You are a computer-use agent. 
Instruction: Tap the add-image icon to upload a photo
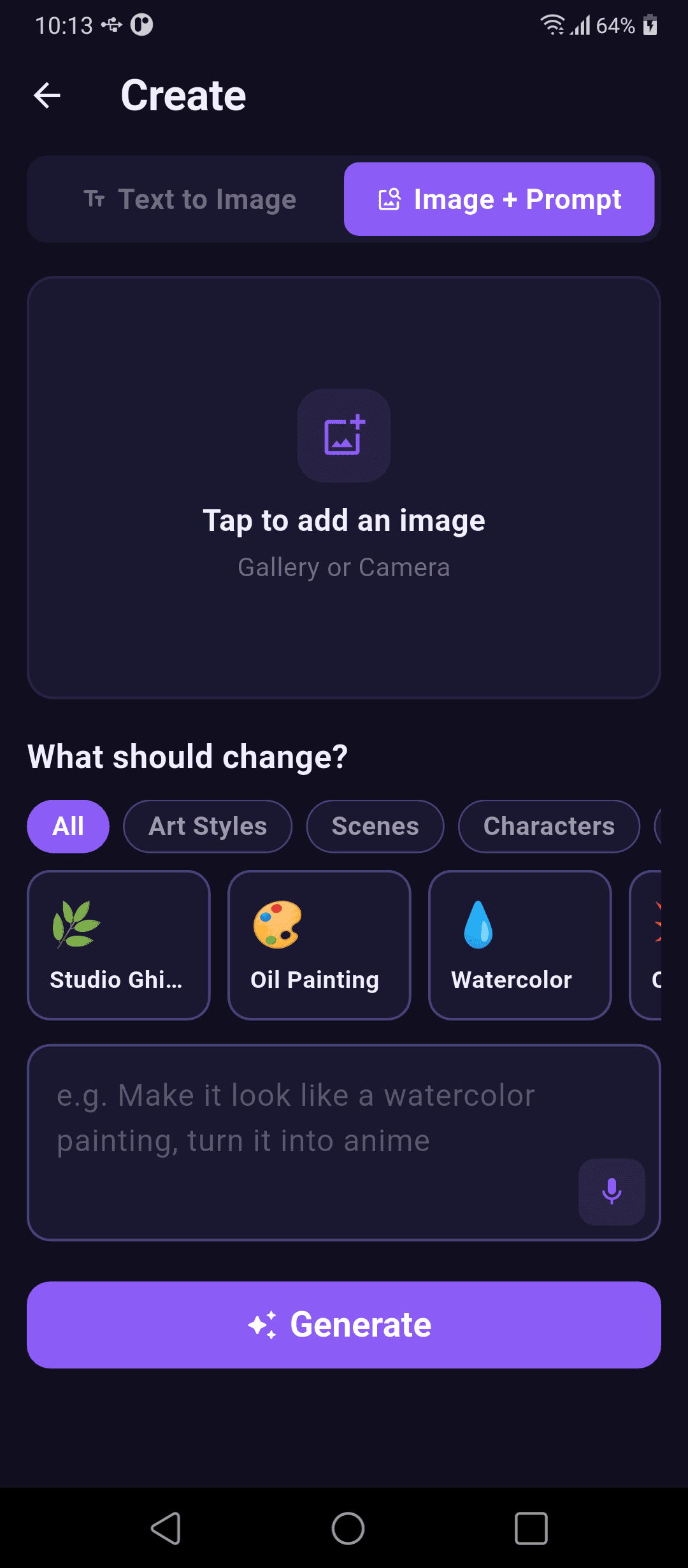pos(343,435)
